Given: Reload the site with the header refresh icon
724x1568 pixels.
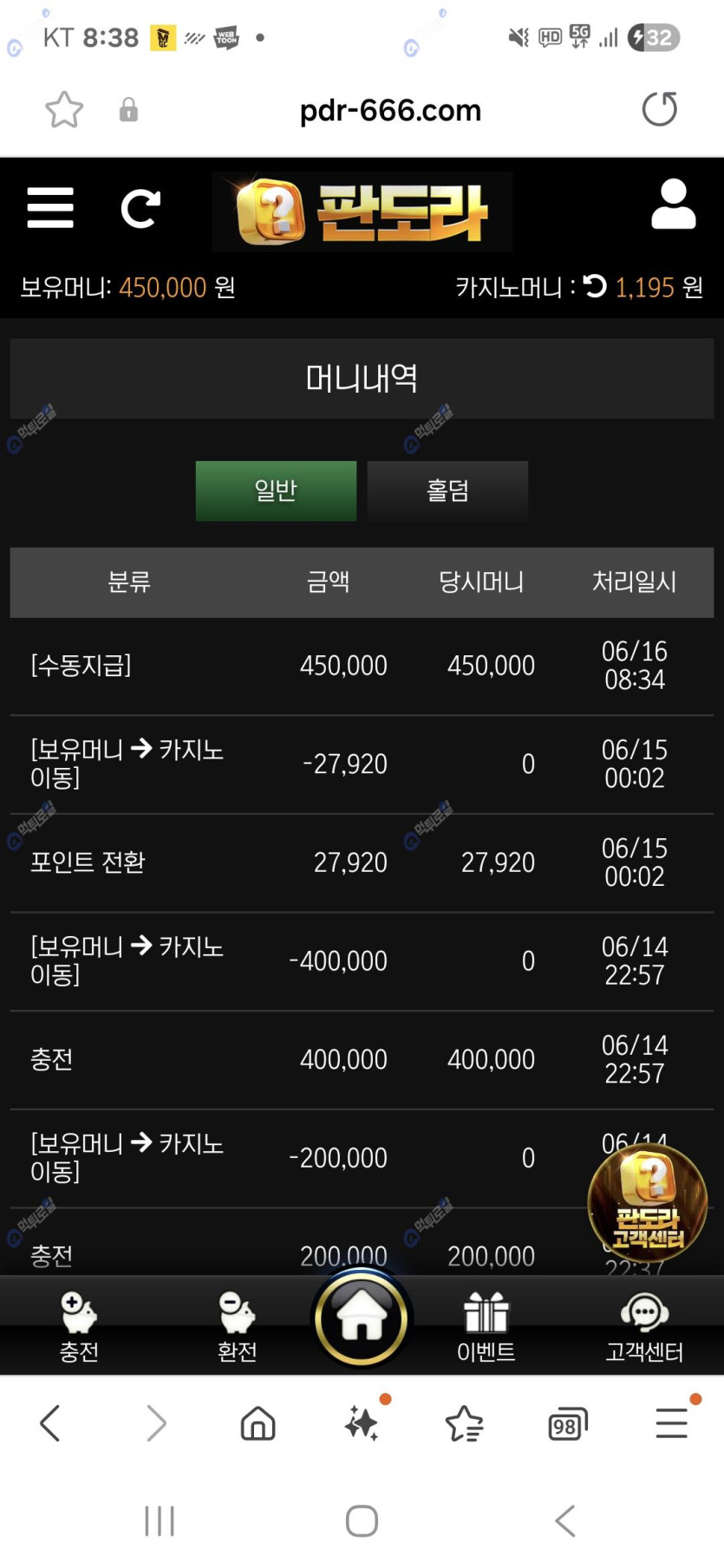Looking at the screenshot, I should (x=140, y=208).
